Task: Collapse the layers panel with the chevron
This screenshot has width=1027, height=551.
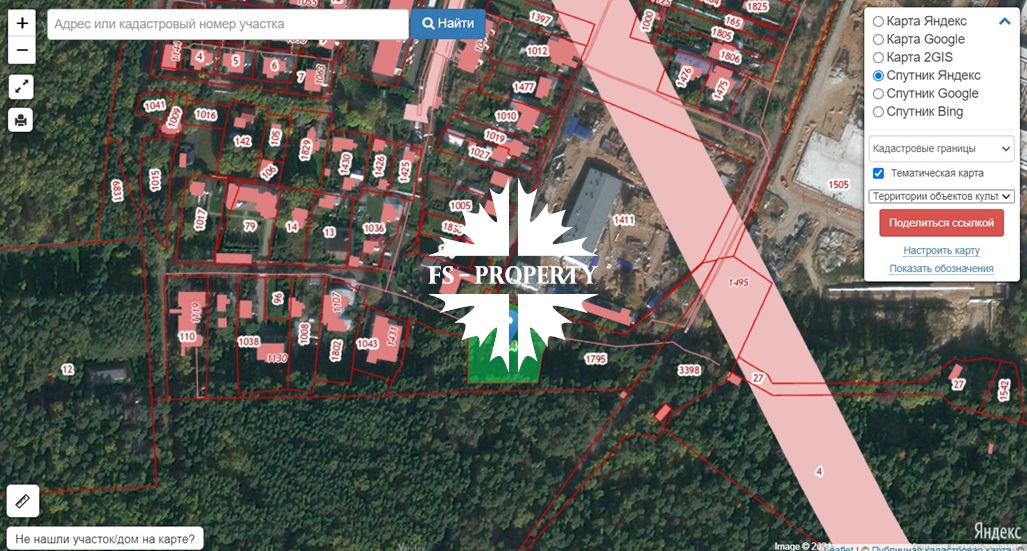Action: (1004, 21)
